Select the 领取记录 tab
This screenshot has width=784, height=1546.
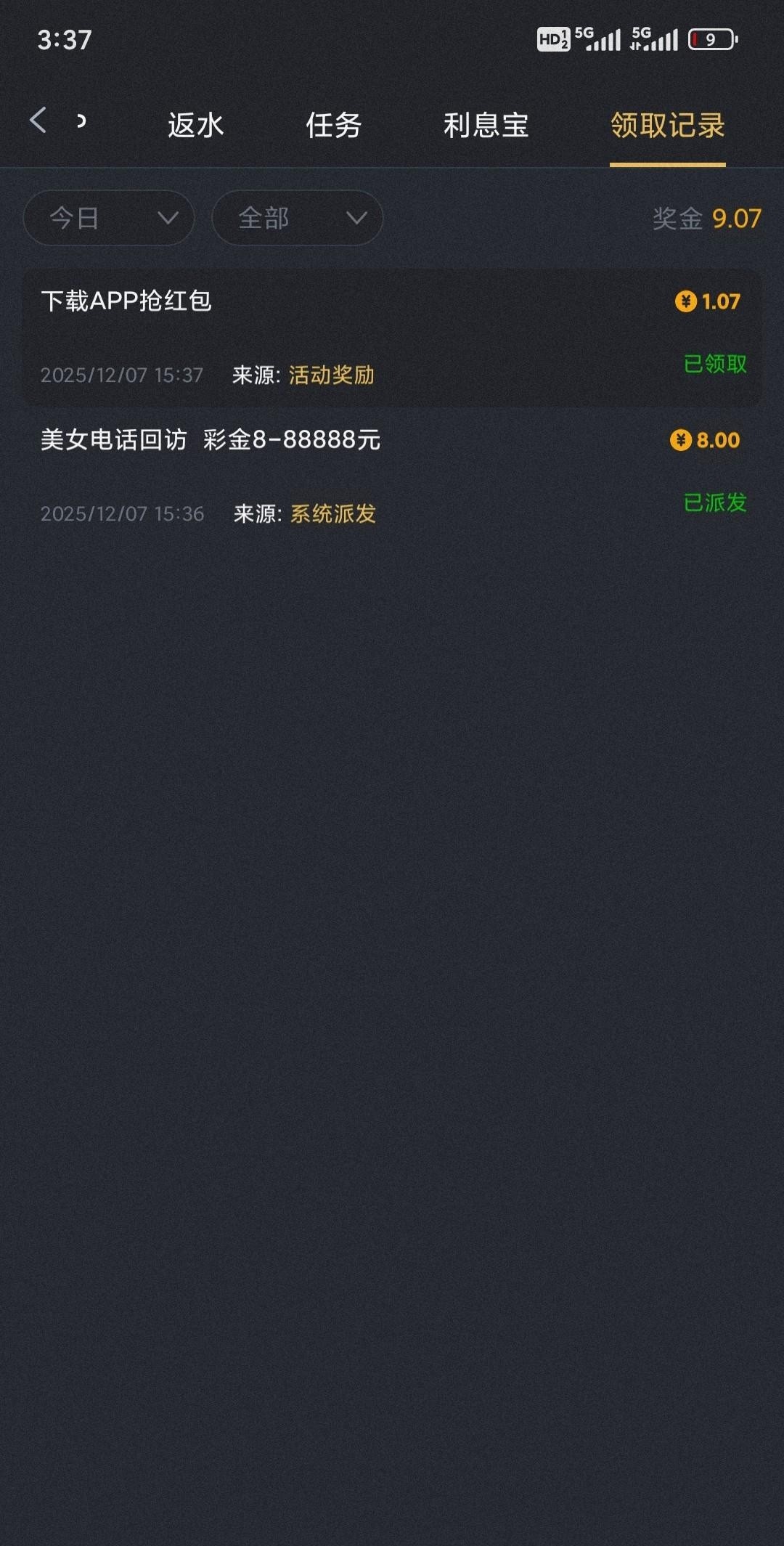click(667, 126)
